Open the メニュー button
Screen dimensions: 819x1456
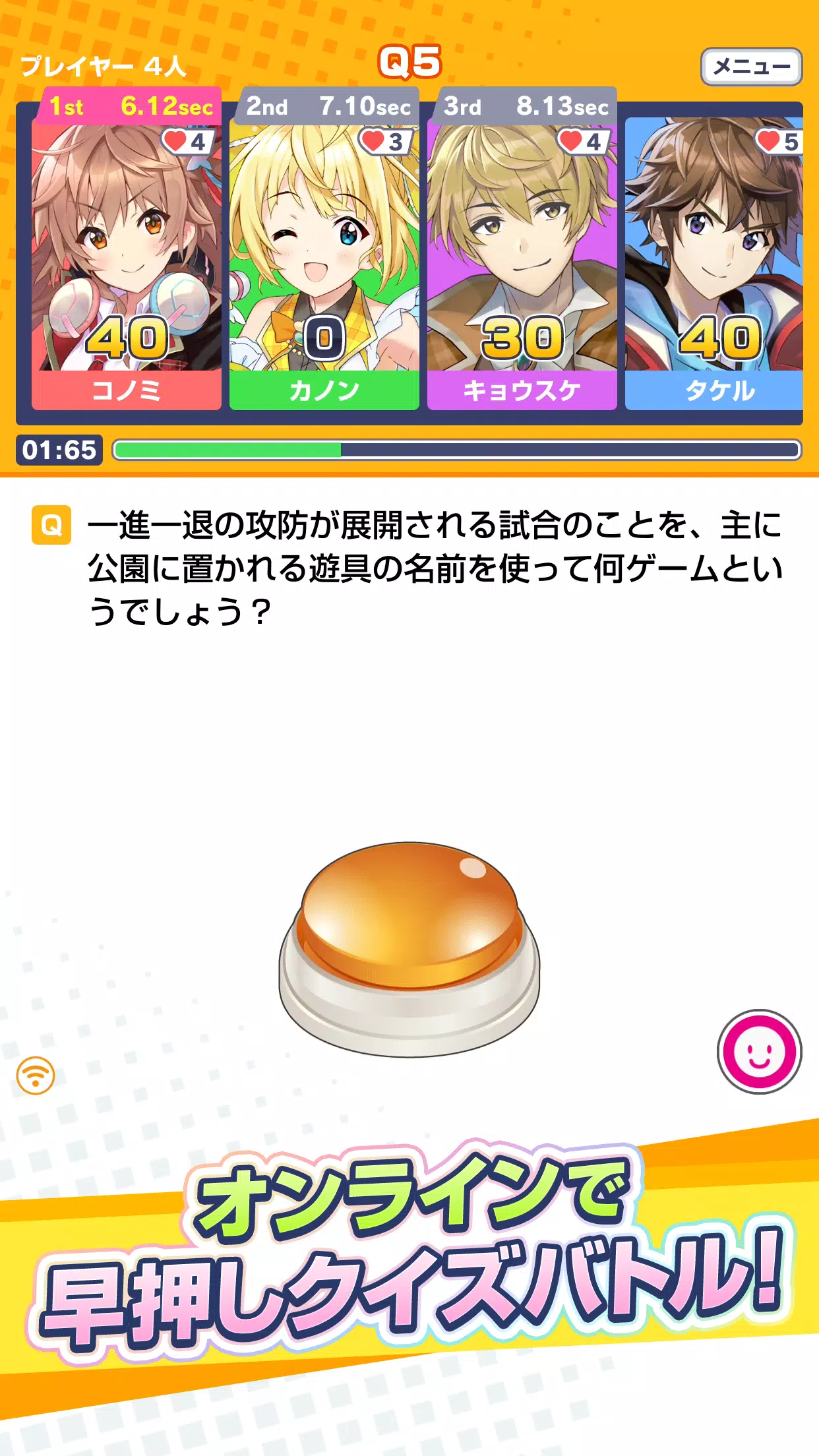click(x=751, y=67)
